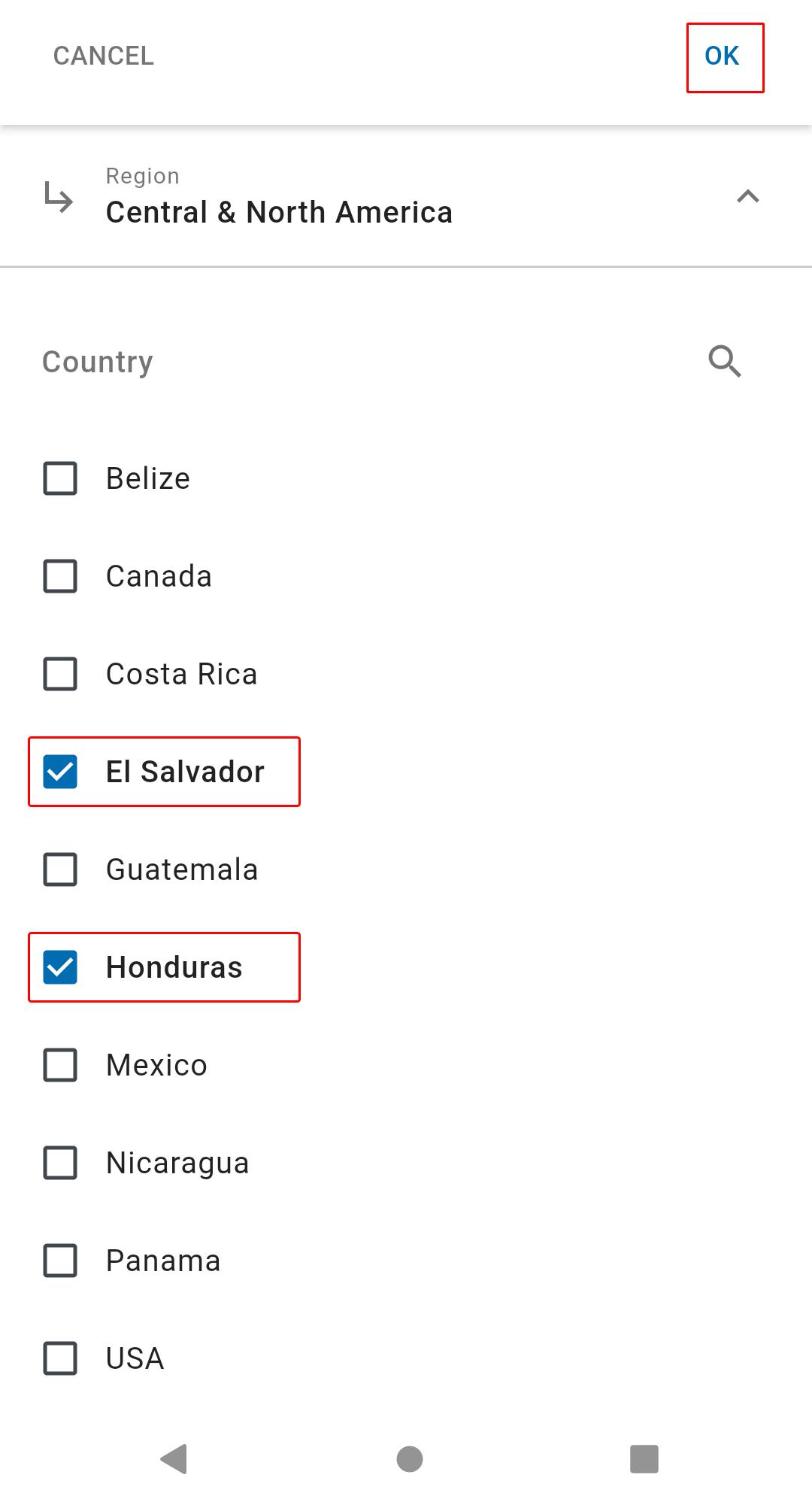Select the Belize checkbox

(60, 478)
